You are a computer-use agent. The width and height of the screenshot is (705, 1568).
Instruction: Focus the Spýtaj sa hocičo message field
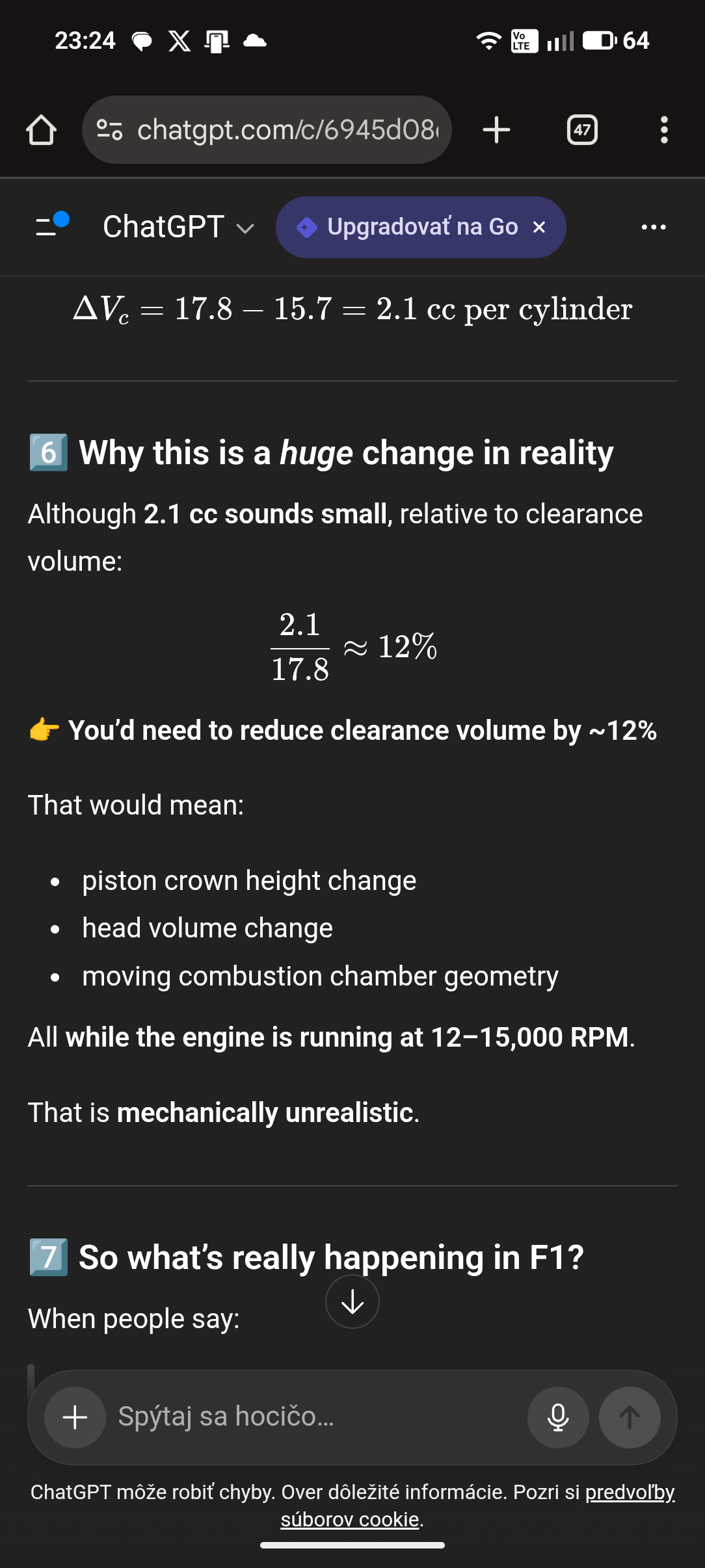point(312,1417)
